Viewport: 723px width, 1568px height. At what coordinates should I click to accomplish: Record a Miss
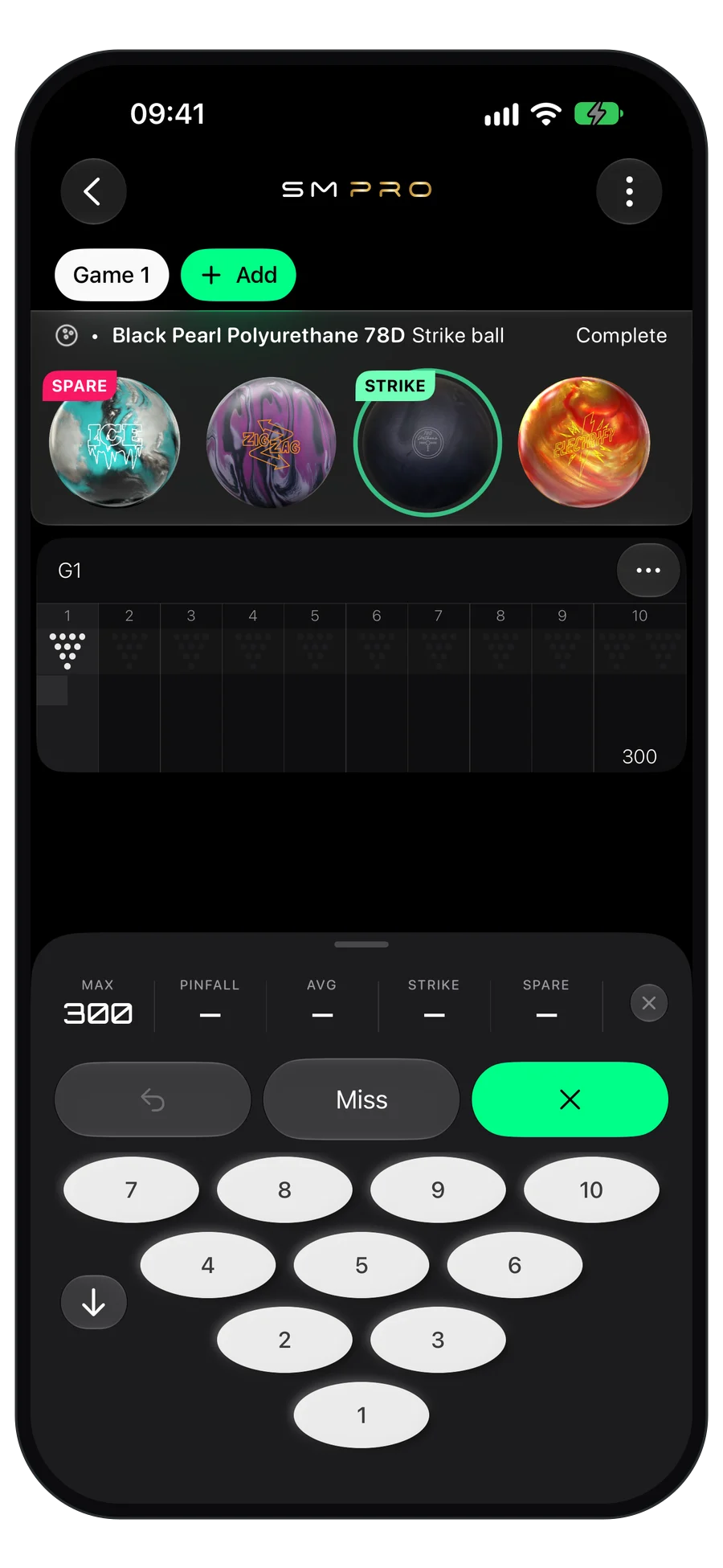click(x=361, y=1099)
